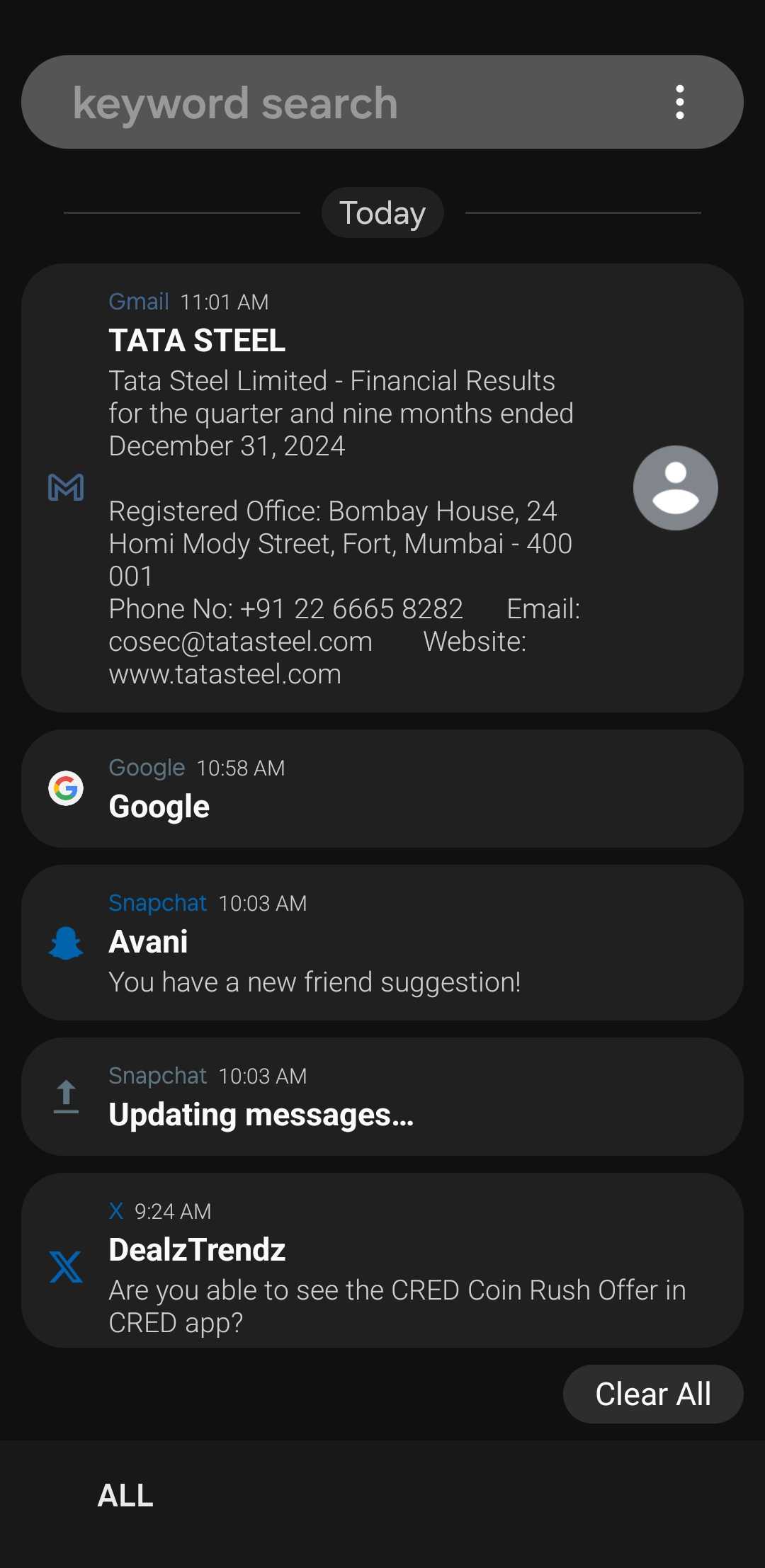Viewport: 765px width, 1568px height.
Task: Open the Google notification from 10:58 AM
Action: [x=382, y=789]
